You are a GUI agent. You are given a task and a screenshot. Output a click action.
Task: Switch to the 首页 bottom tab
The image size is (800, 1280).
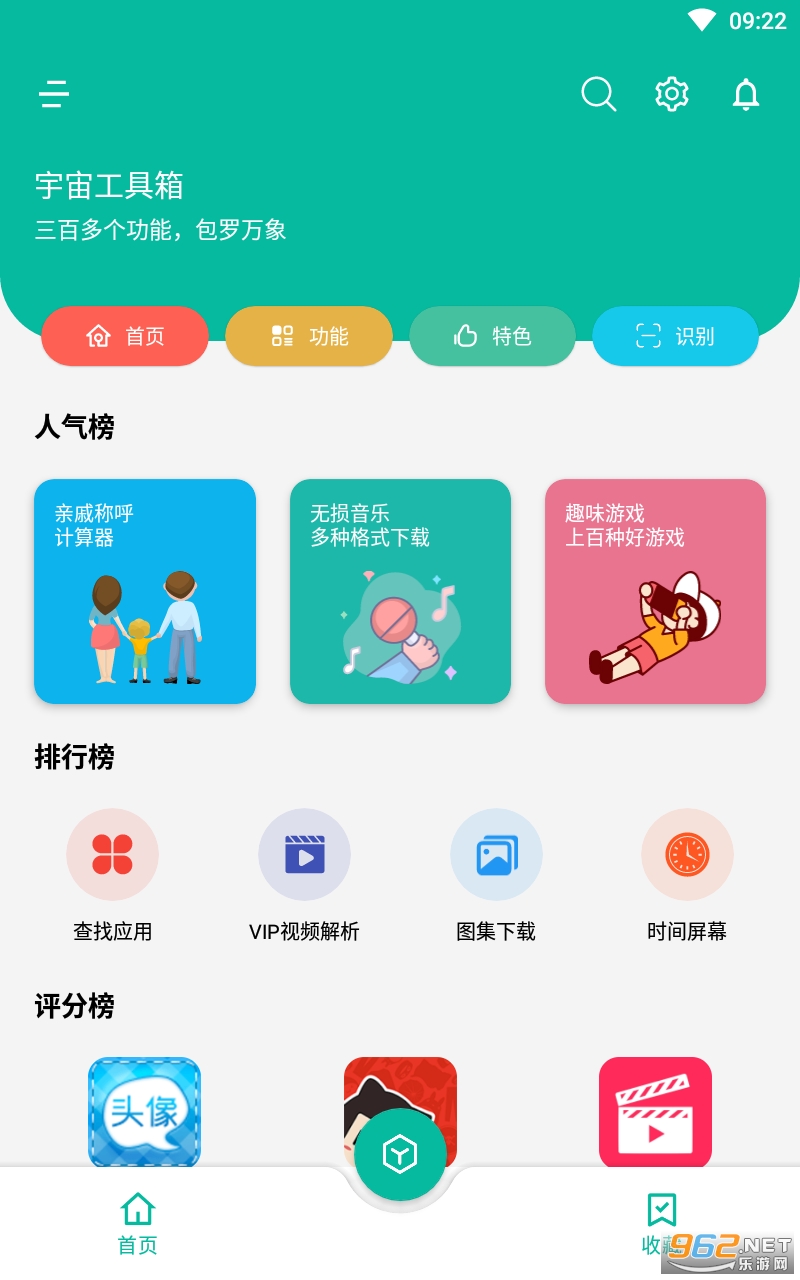click(x=138, y=1222)
